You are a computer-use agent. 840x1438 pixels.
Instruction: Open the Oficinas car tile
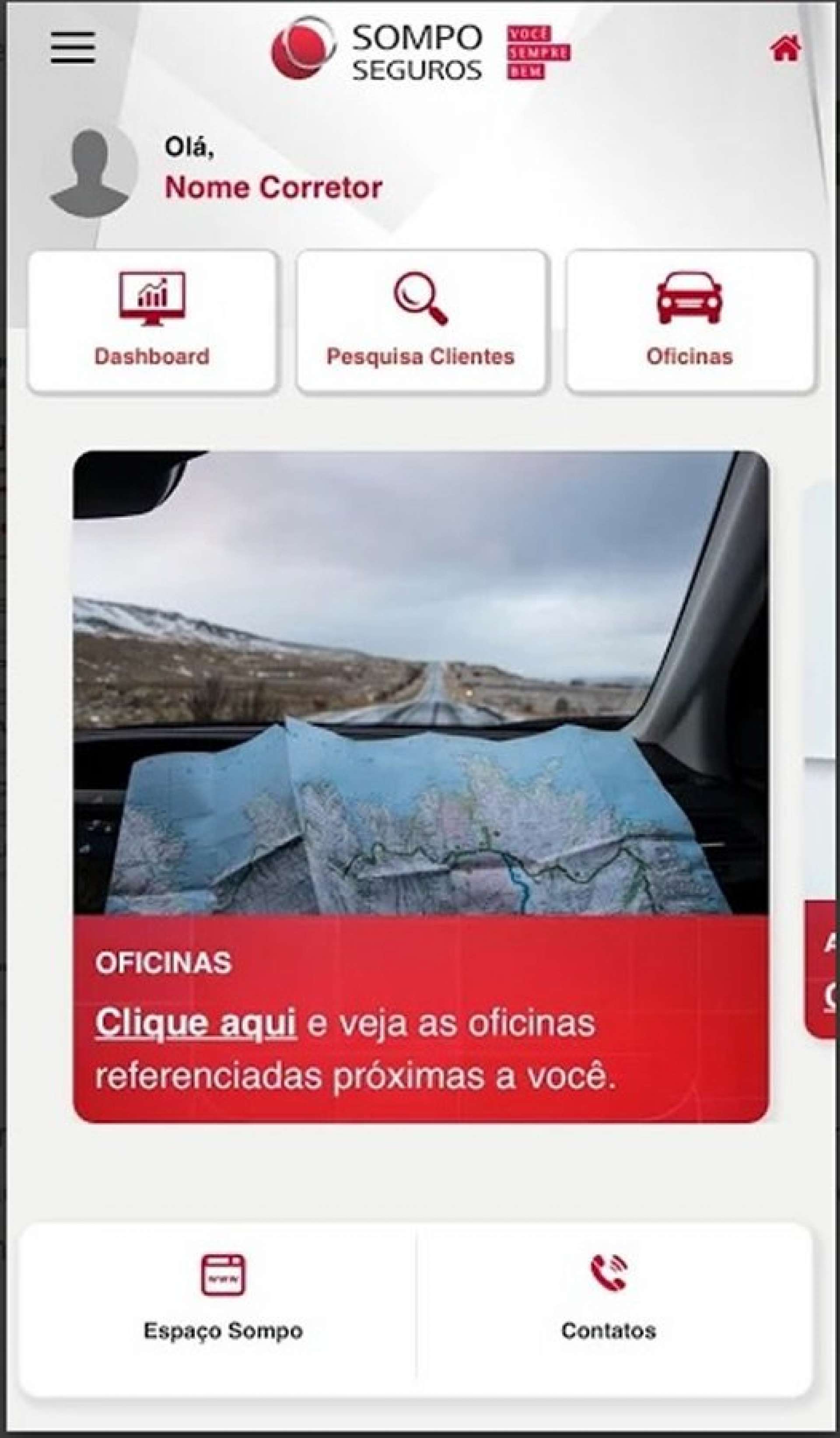pos(689,321)
